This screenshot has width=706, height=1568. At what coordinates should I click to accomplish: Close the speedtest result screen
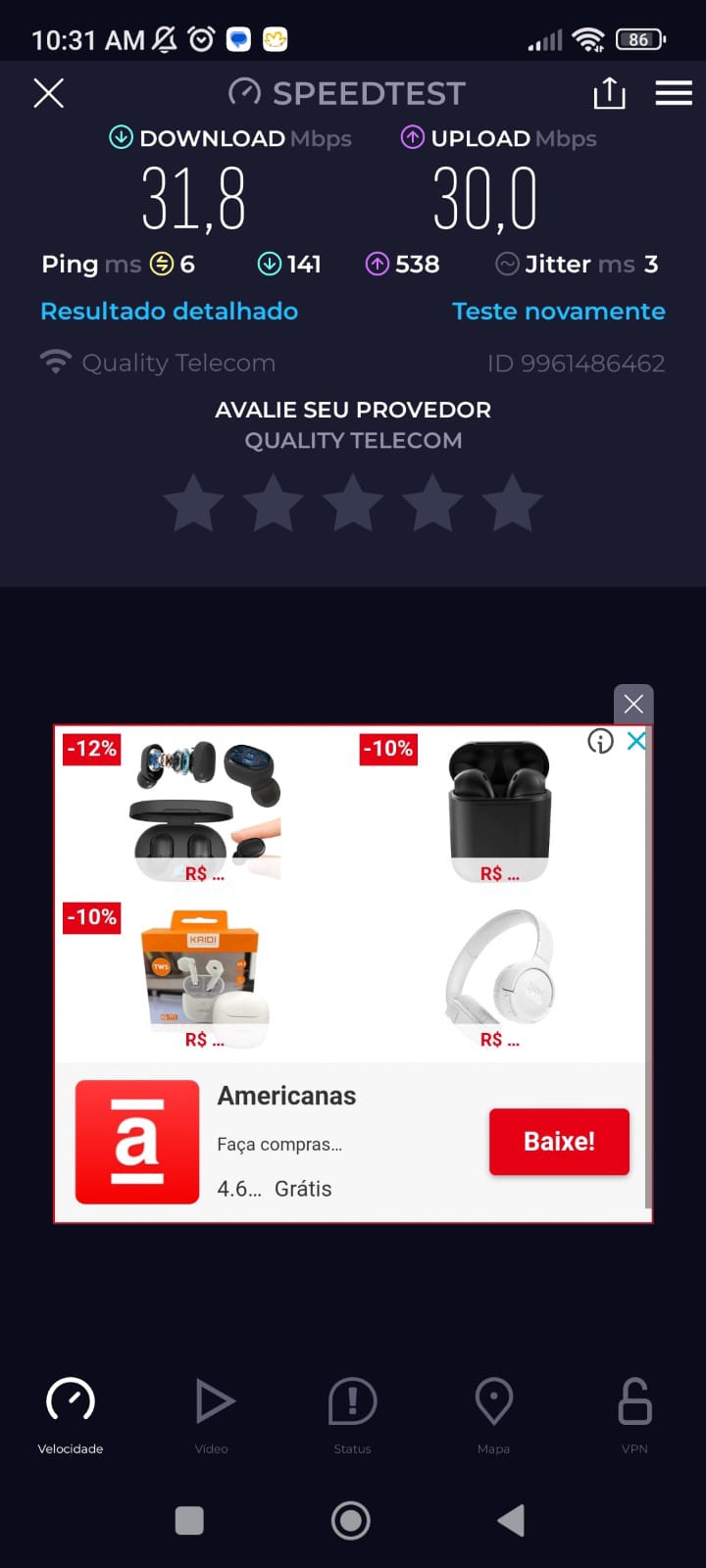pyautogui.click(x=48, y=93)
